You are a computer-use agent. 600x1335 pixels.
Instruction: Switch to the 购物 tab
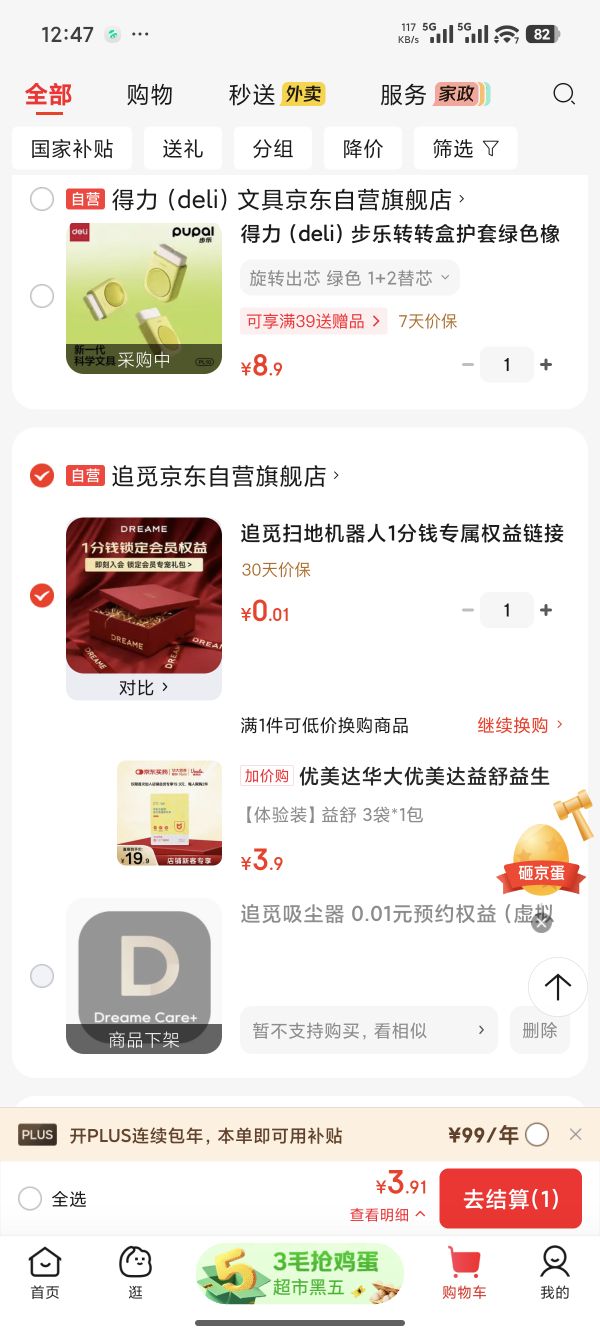pos(150,95)
